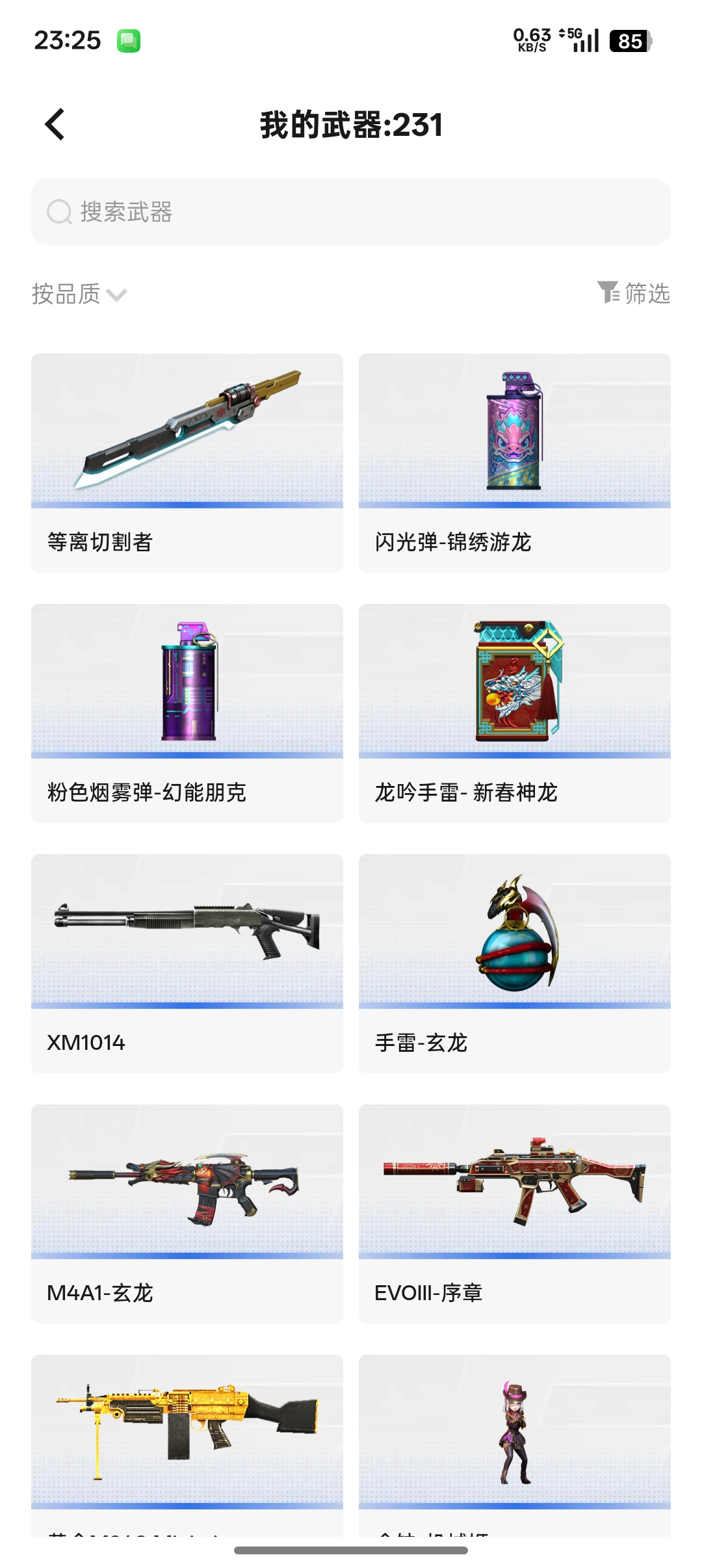This screenshot has width=702, height=1568.
Task: Go back using the arrow icon
Action: coord(55,124)
